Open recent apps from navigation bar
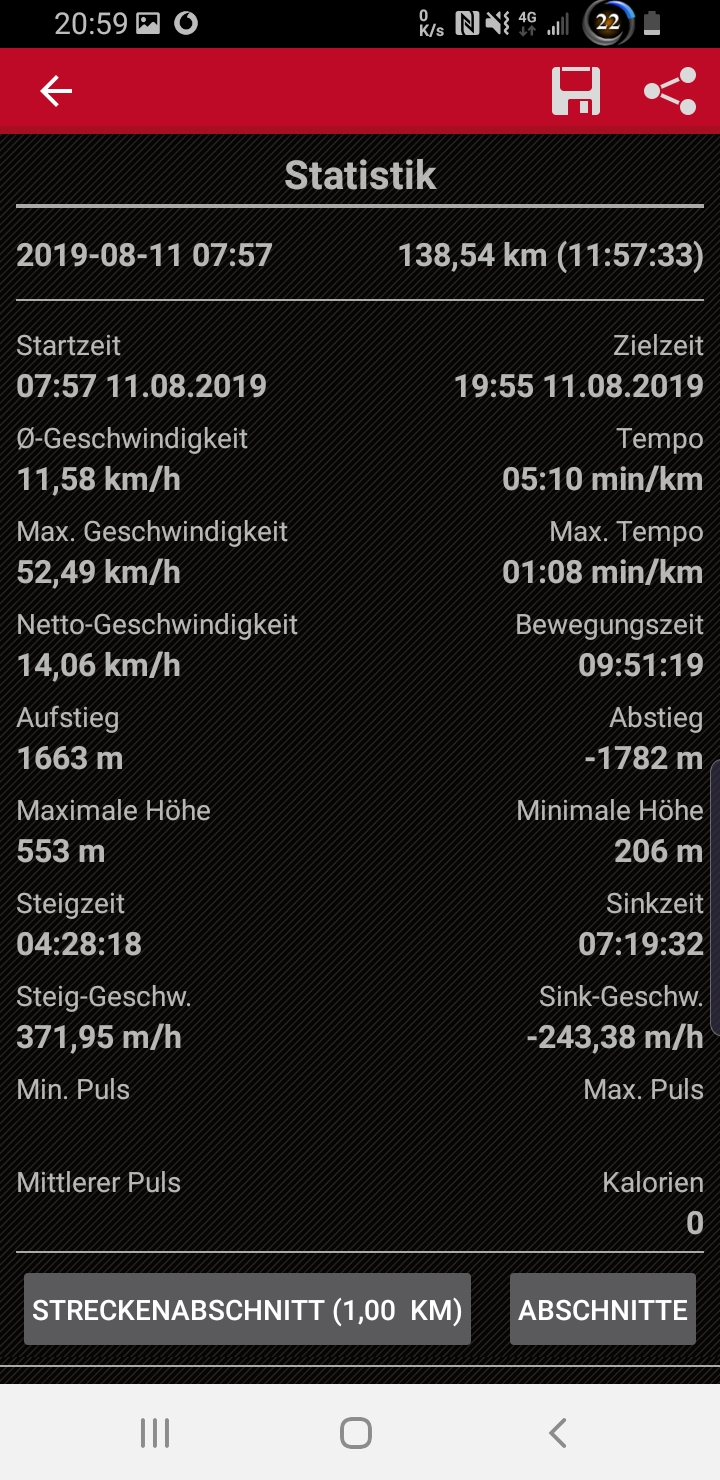The image size is (720, 1480). click(155, 1433)
